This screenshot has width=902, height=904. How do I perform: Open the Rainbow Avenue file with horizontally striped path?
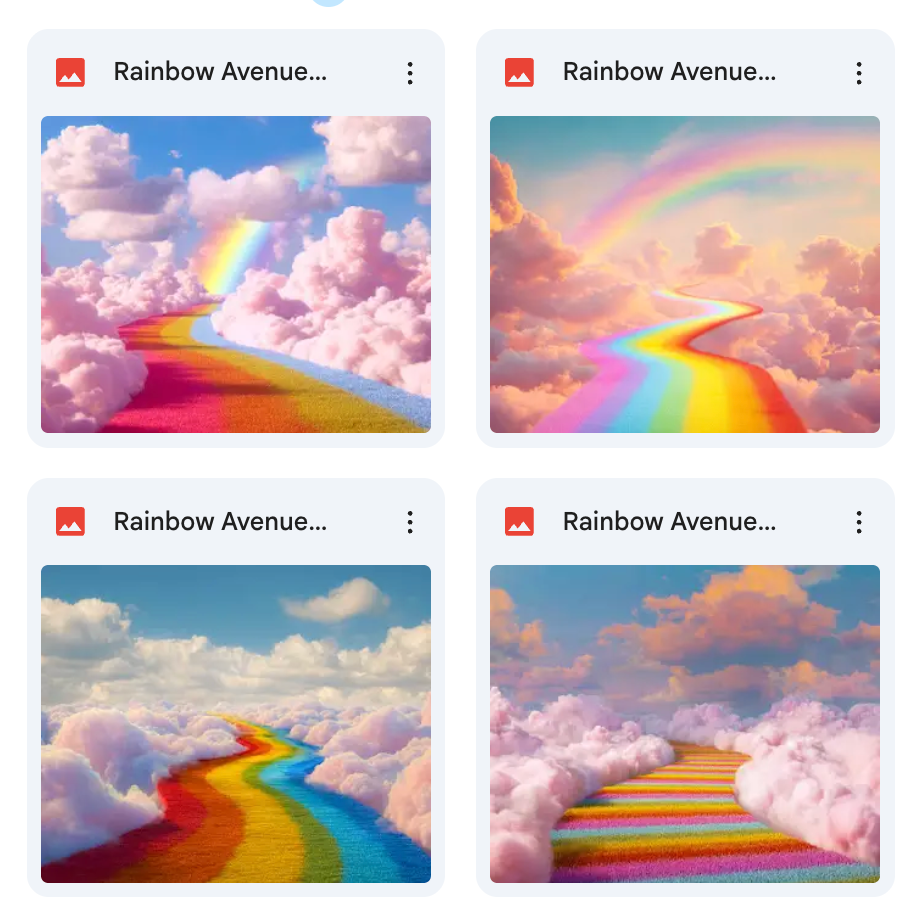(684, 723)
